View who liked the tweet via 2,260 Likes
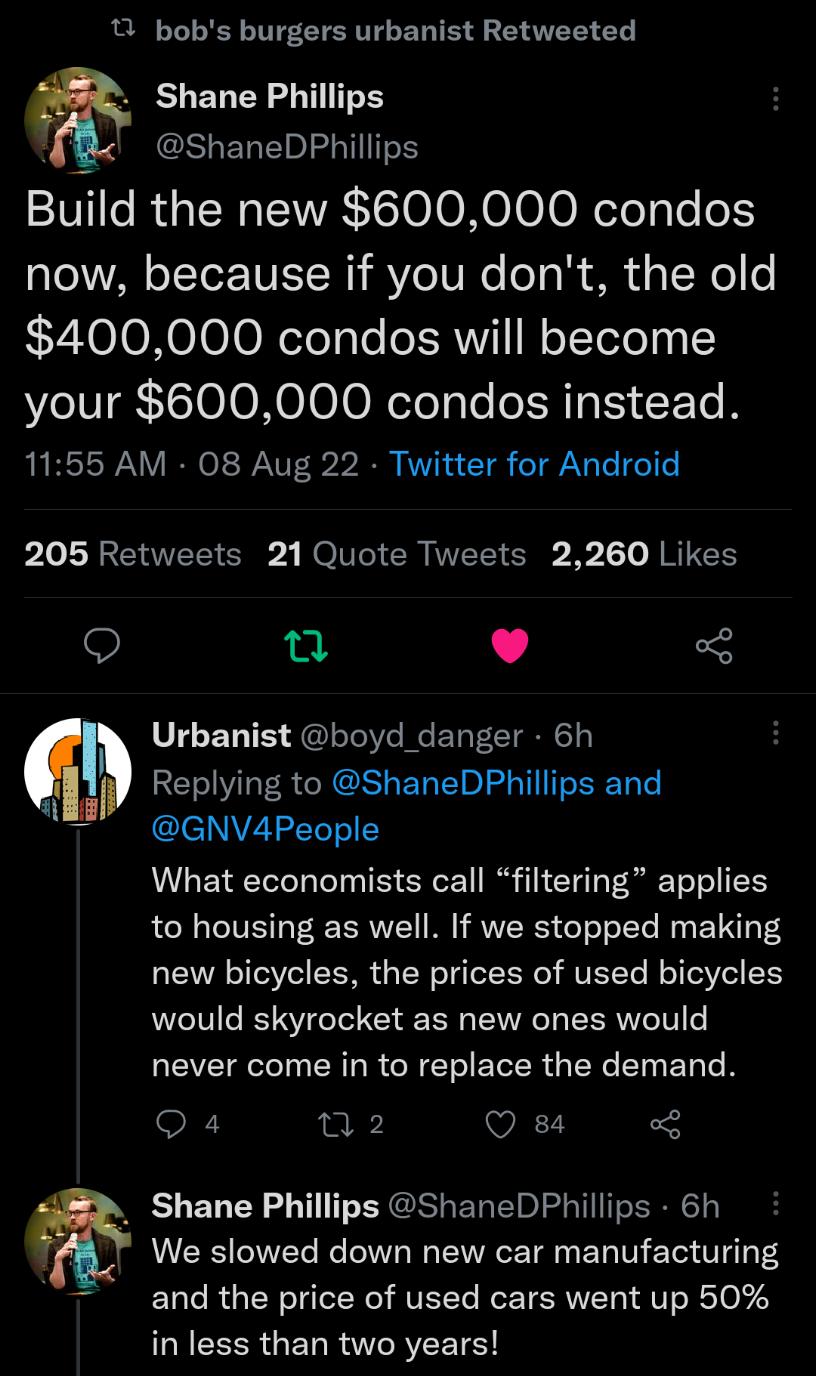This screenshot has width=816, height=1376. (645, 553)
